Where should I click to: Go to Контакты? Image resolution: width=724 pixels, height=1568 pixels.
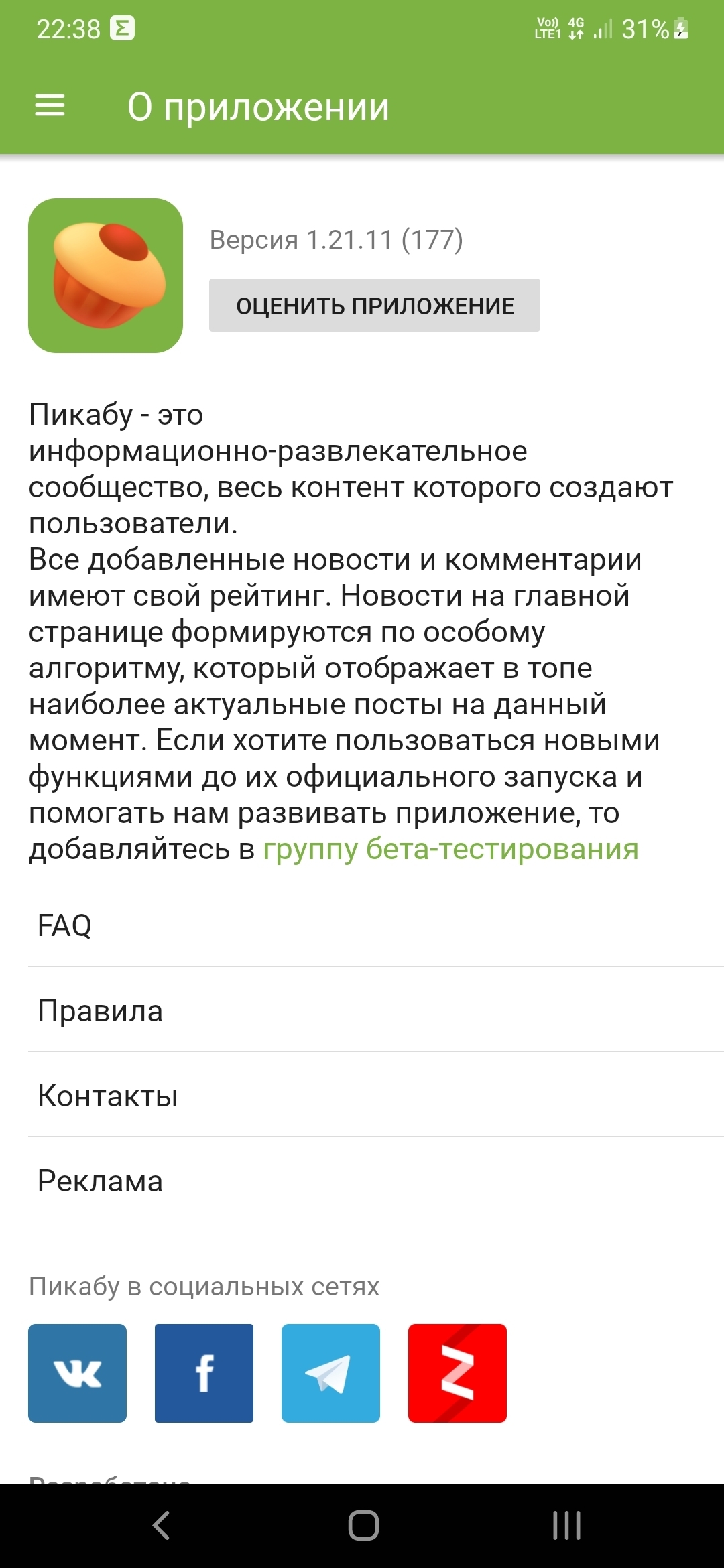[x=362, y=1096]
